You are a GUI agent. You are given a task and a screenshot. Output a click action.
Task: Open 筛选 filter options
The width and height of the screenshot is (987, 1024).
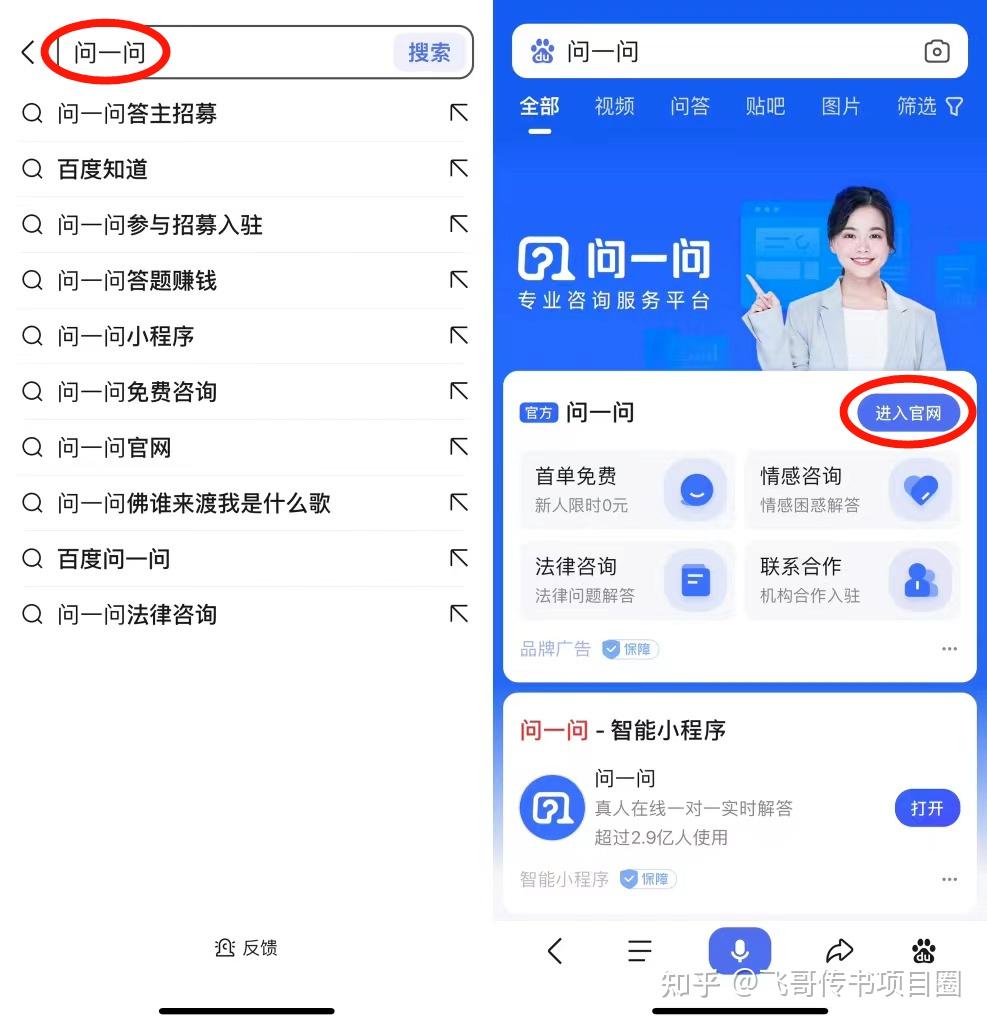[x=929, y=106]
